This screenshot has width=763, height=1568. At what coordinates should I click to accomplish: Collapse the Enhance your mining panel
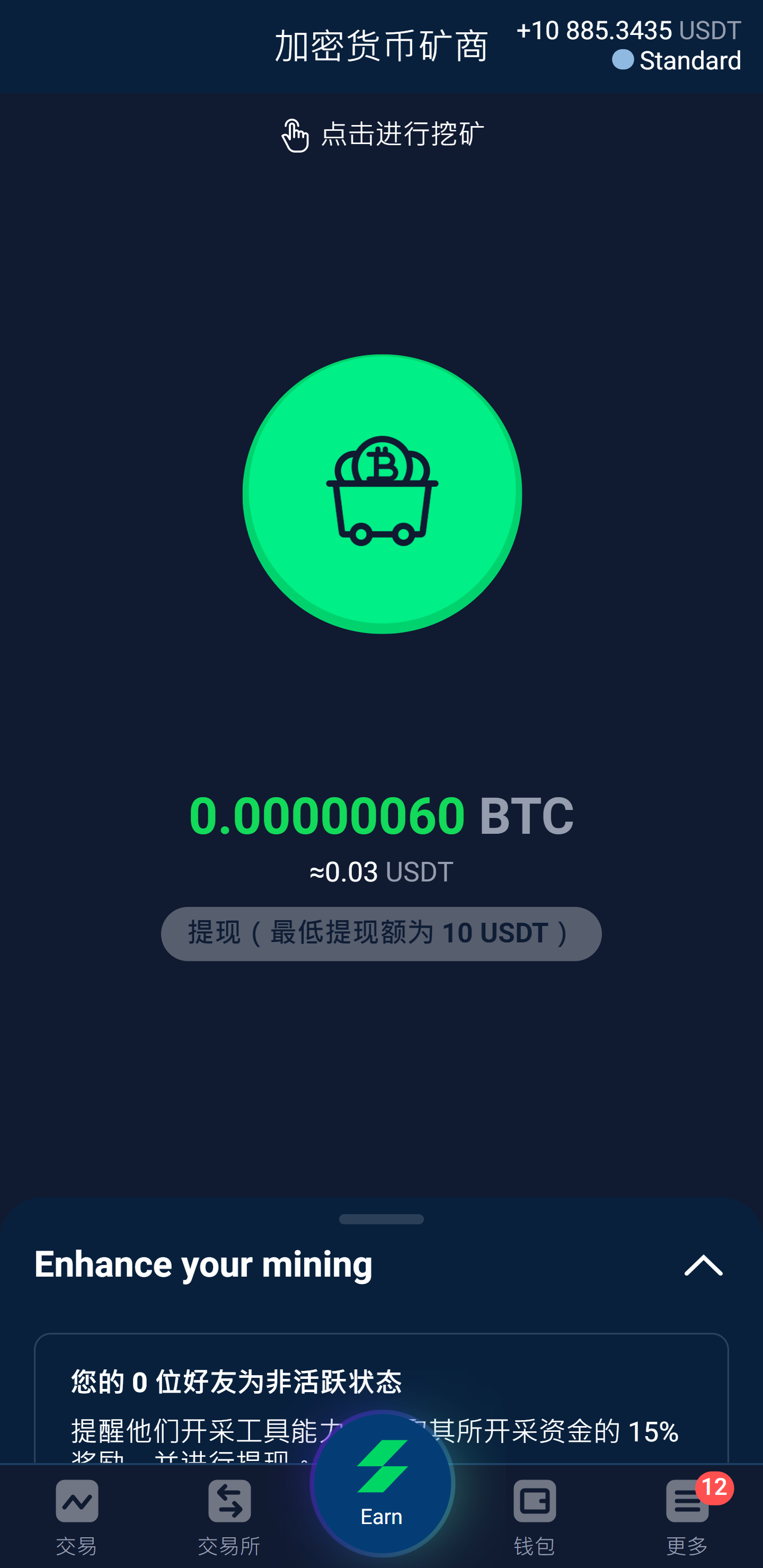(x=703, y=1266)
